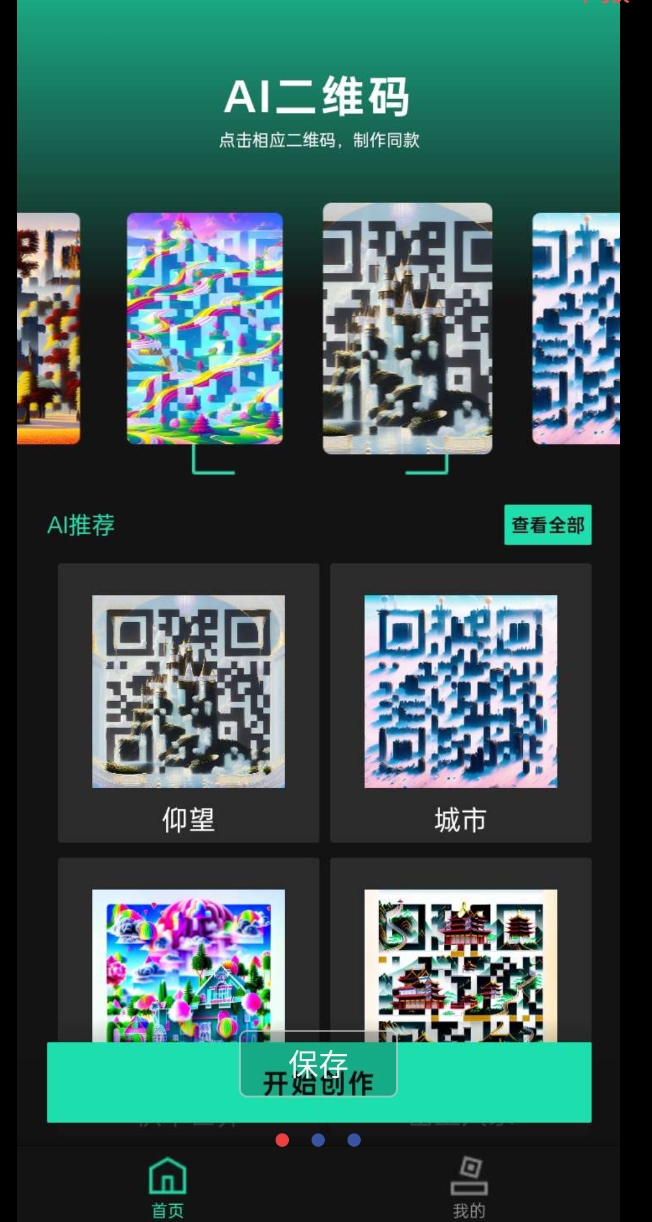Tap the 查看全部 button

pyautogui.click(x=547, y=525)
